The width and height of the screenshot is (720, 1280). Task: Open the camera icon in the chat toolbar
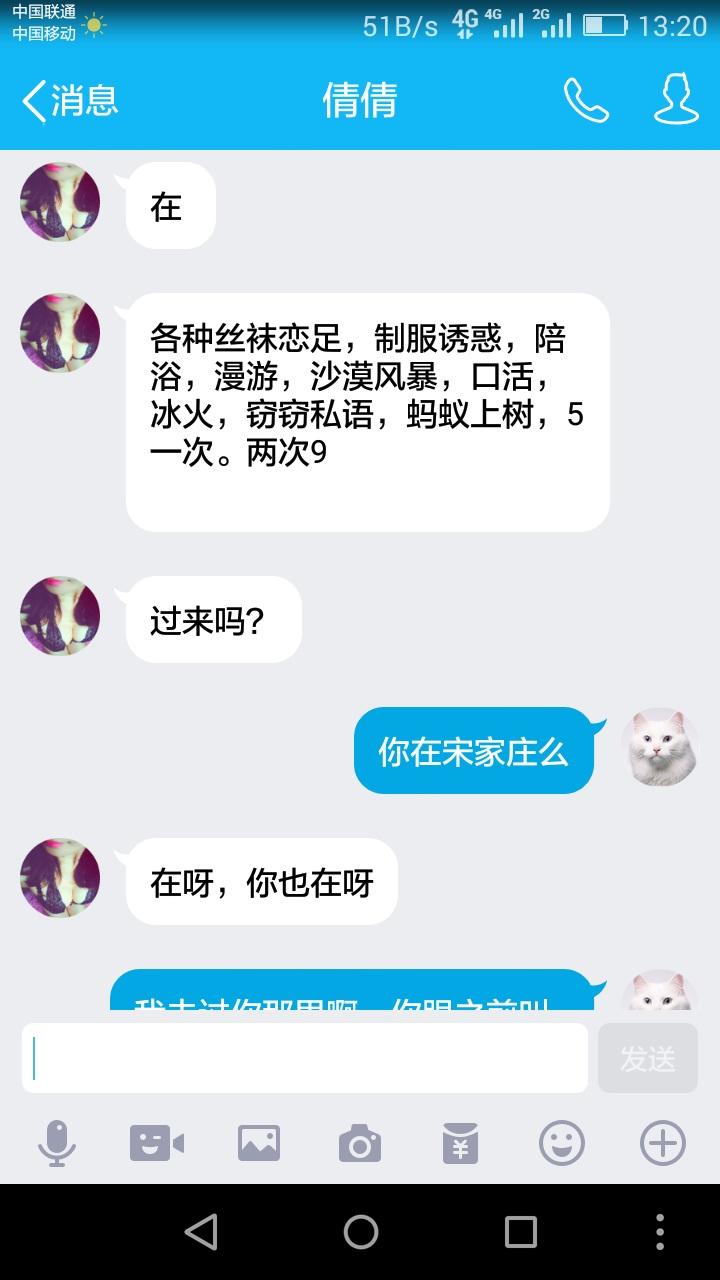coord(360,1143)
